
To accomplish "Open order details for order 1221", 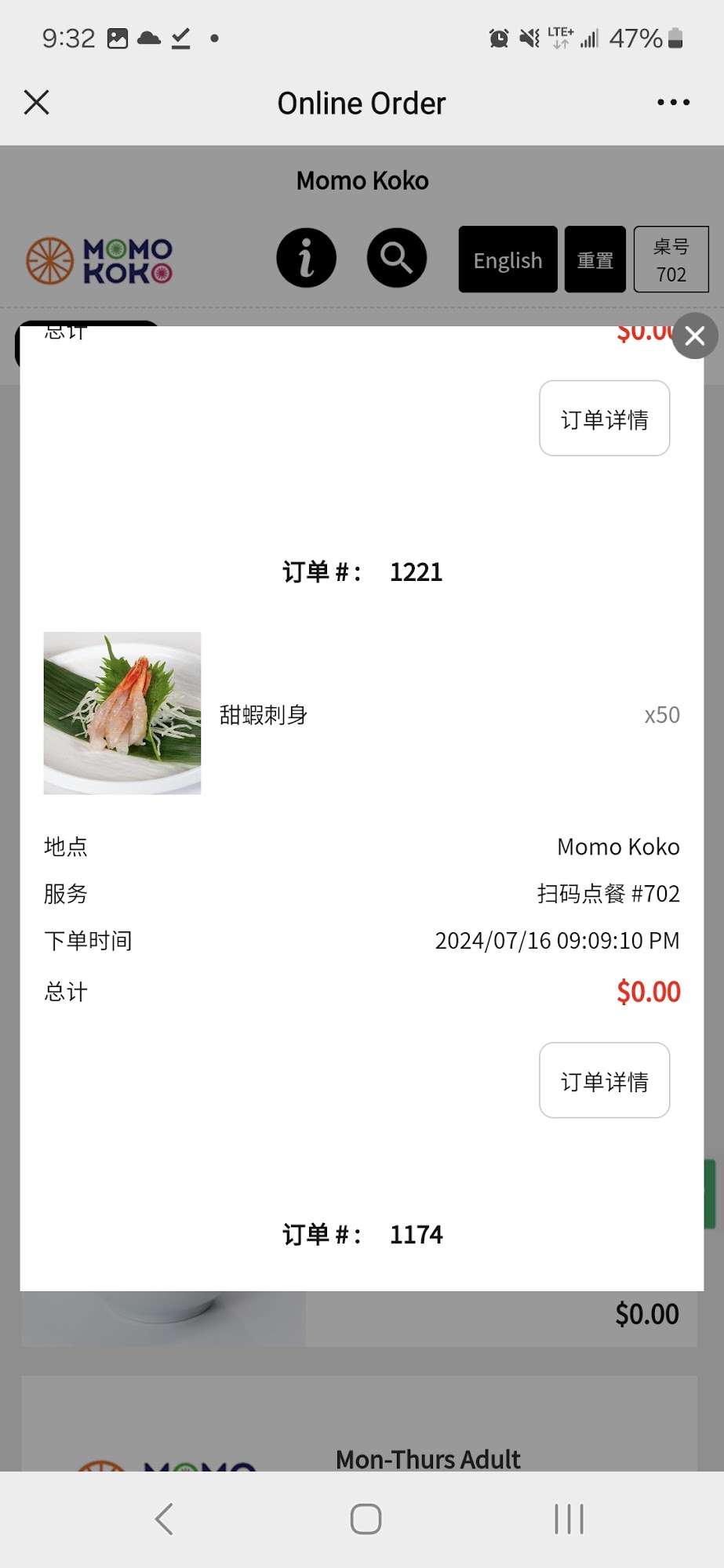I will [x=604, y=1080].
